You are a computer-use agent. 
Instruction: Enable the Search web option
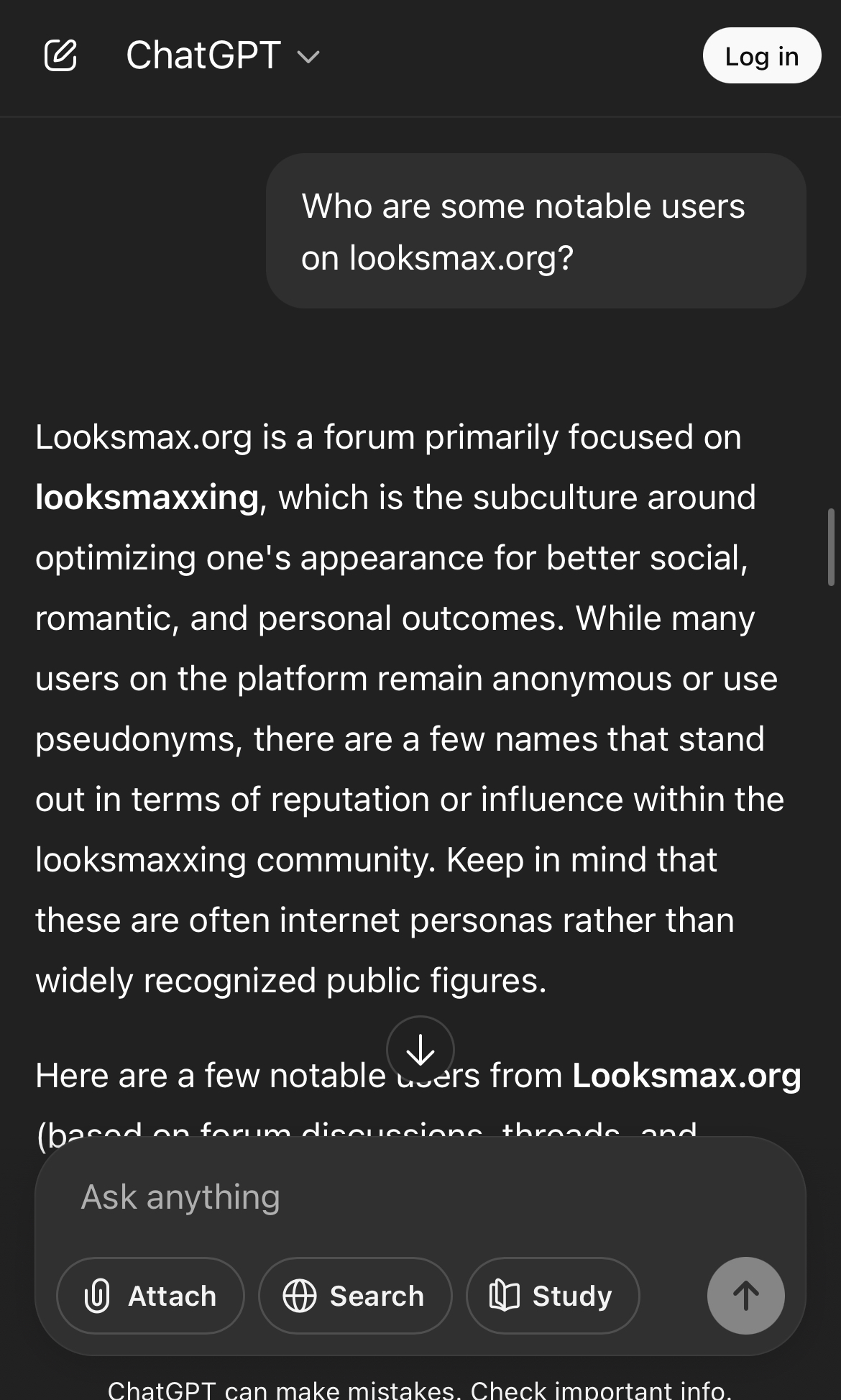[x=355, y=1296]
